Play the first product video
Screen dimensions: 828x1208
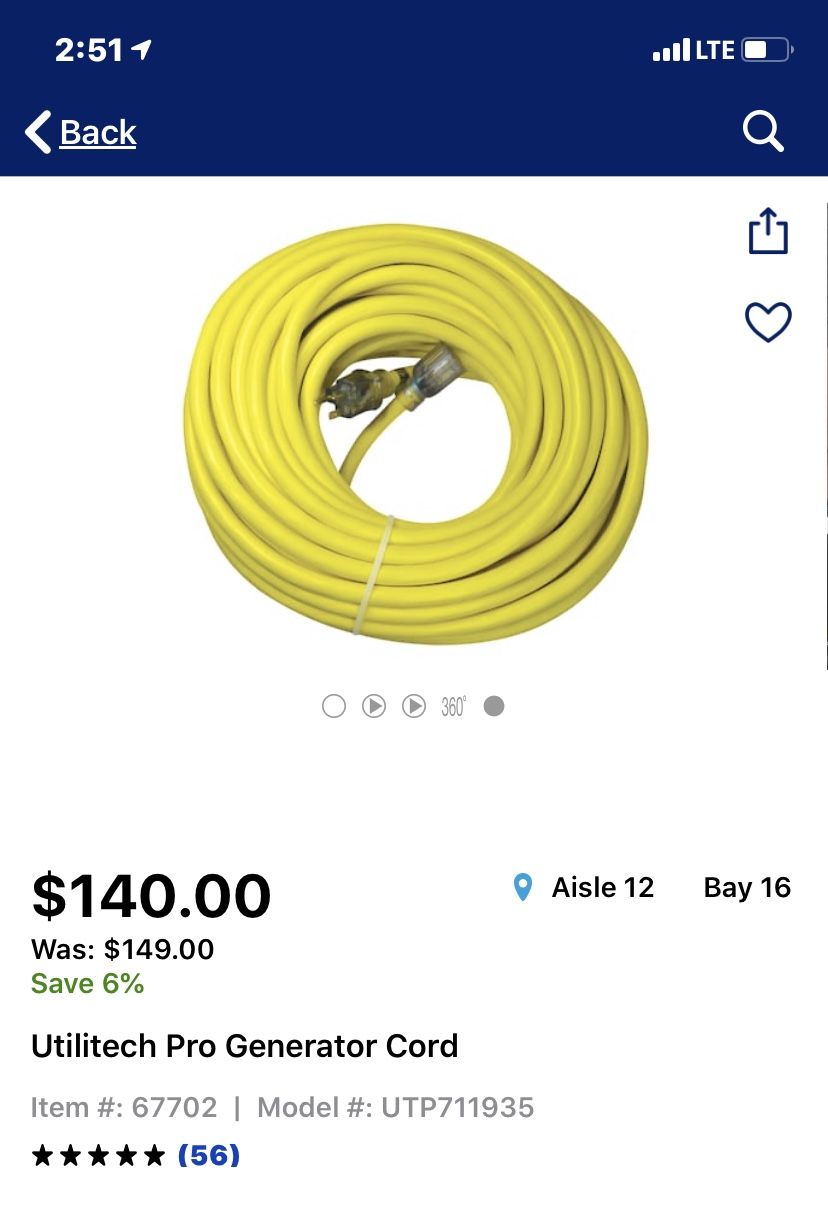(374, 706)
